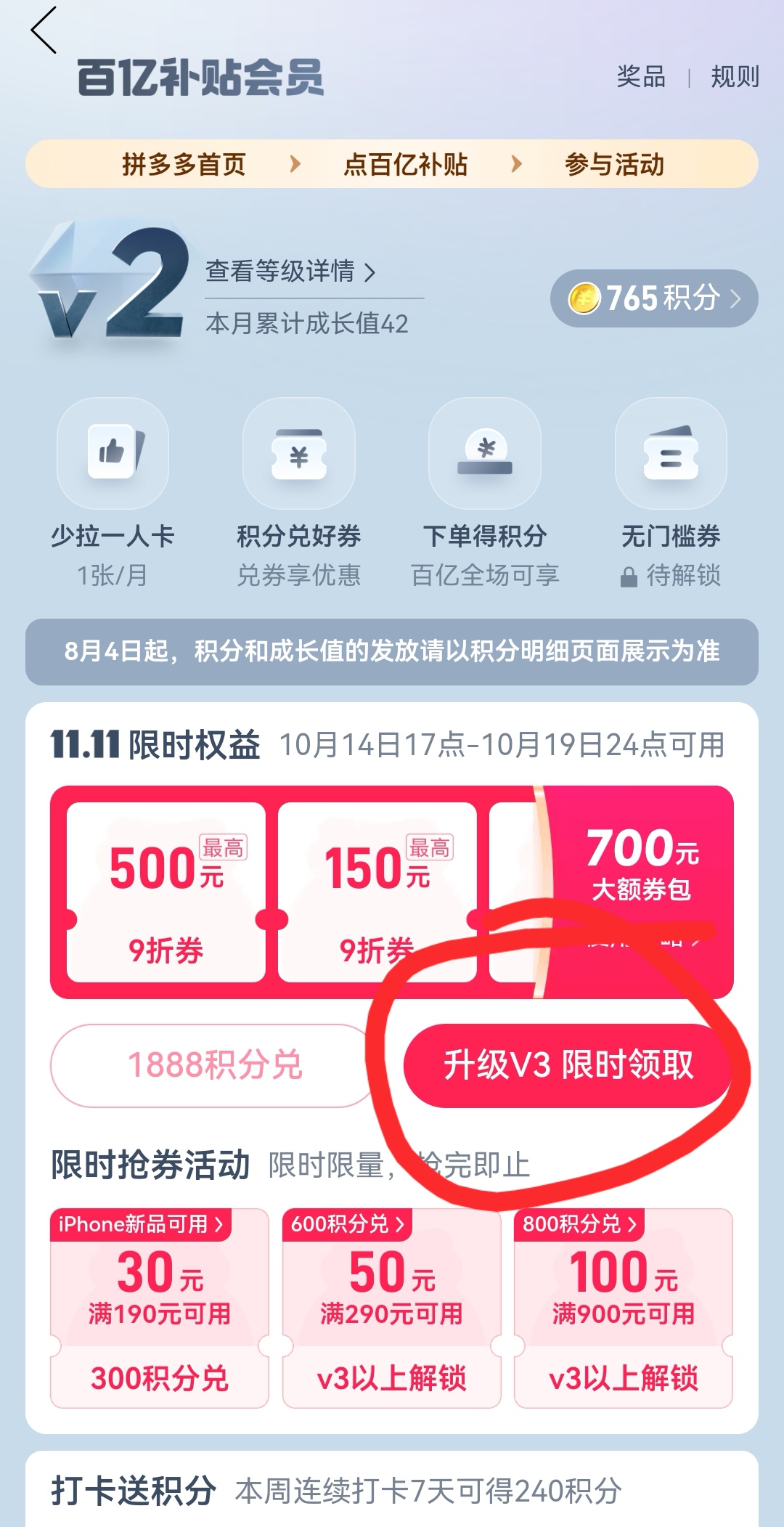This screenshot has width=784, height=1527.
Task: Open the 规则 rules page
Action: 735,76
